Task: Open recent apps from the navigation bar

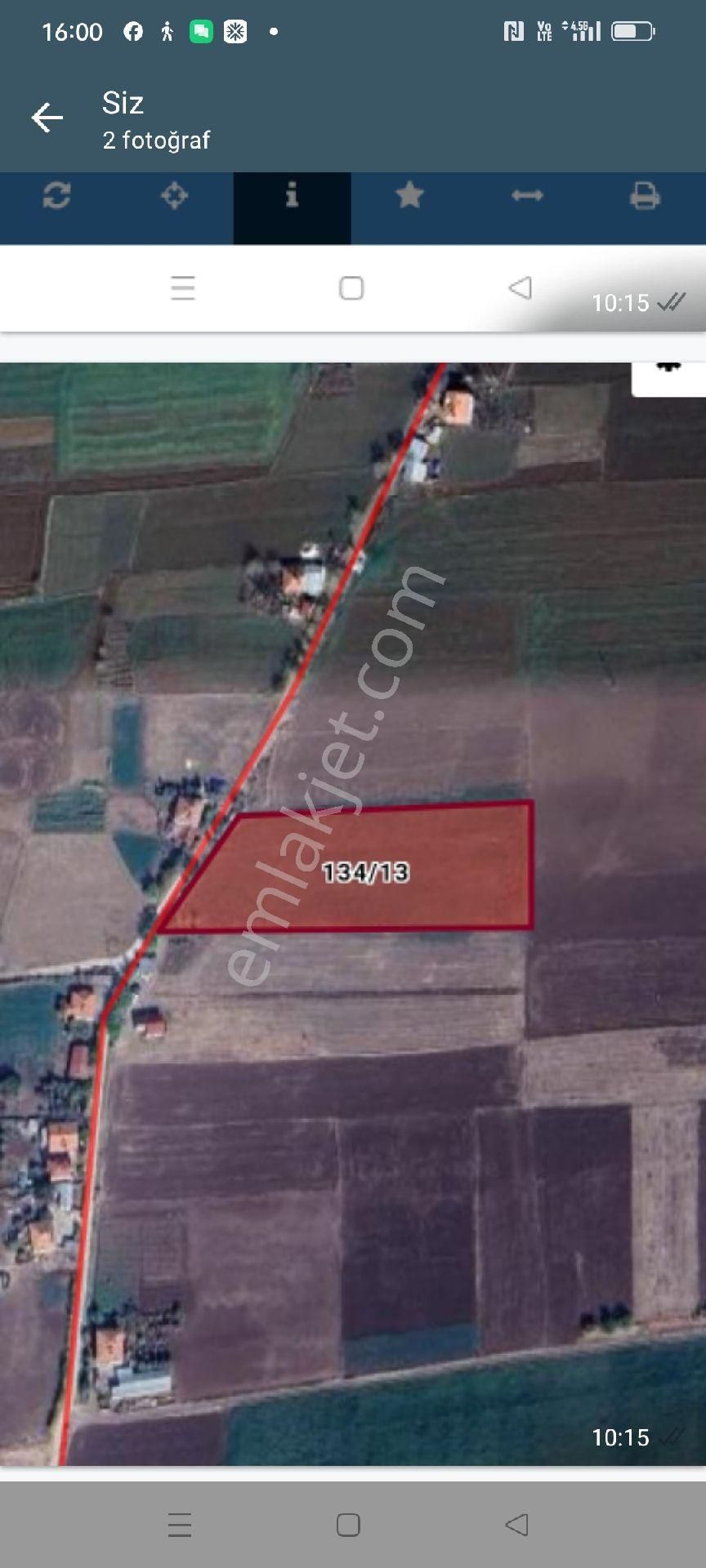Action: [180, 1525]
